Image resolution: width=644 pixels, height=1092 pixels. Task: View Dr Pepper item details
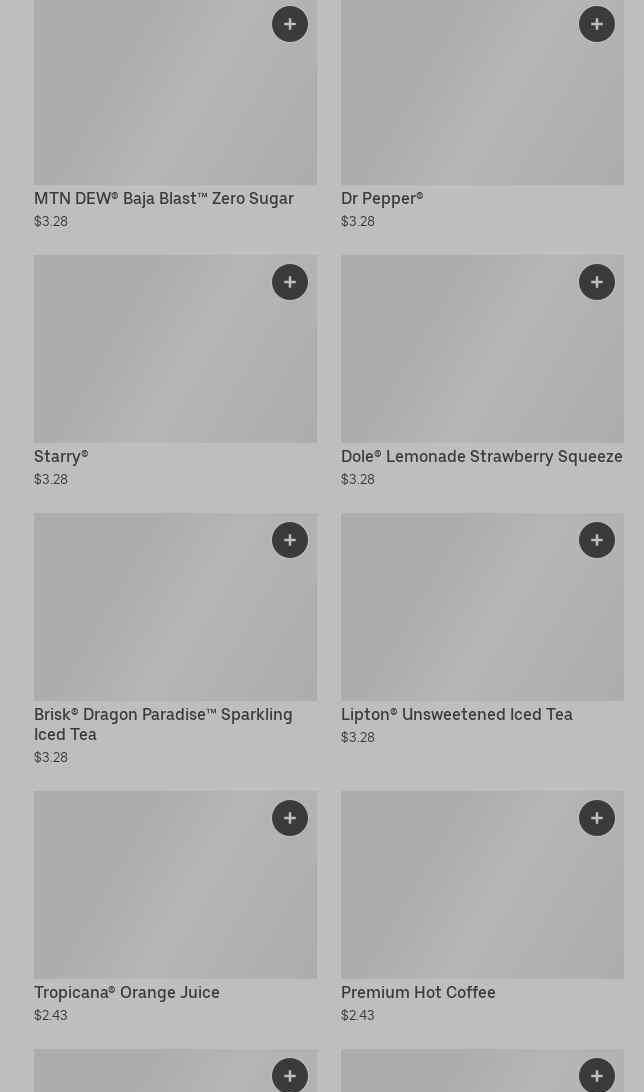482,114
